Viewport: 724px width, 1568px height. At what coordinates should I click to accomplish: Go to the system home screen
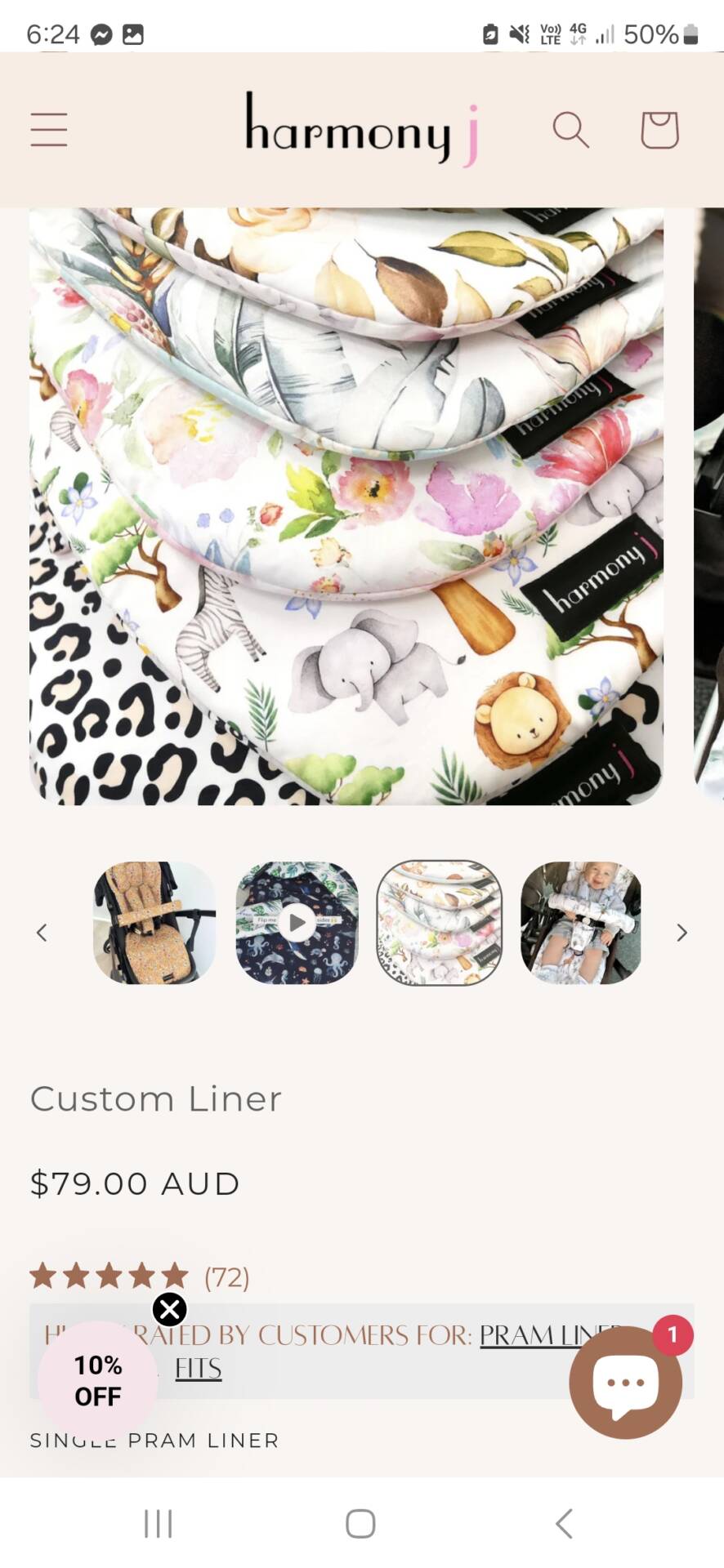360,1524
